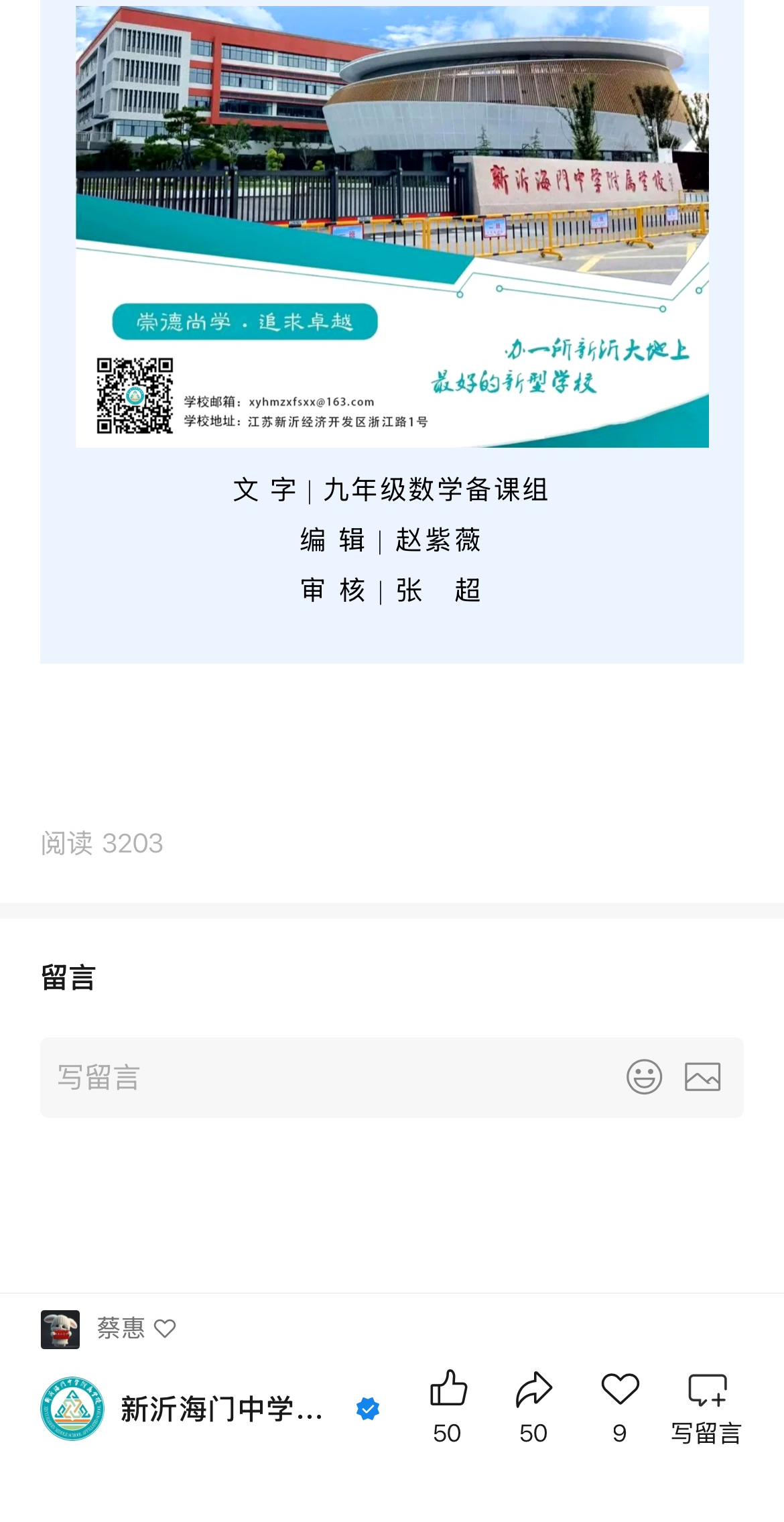Open the emoji picker in comment box
Viewport: 784px width, 1522px height.
(x=644, y=1077)
